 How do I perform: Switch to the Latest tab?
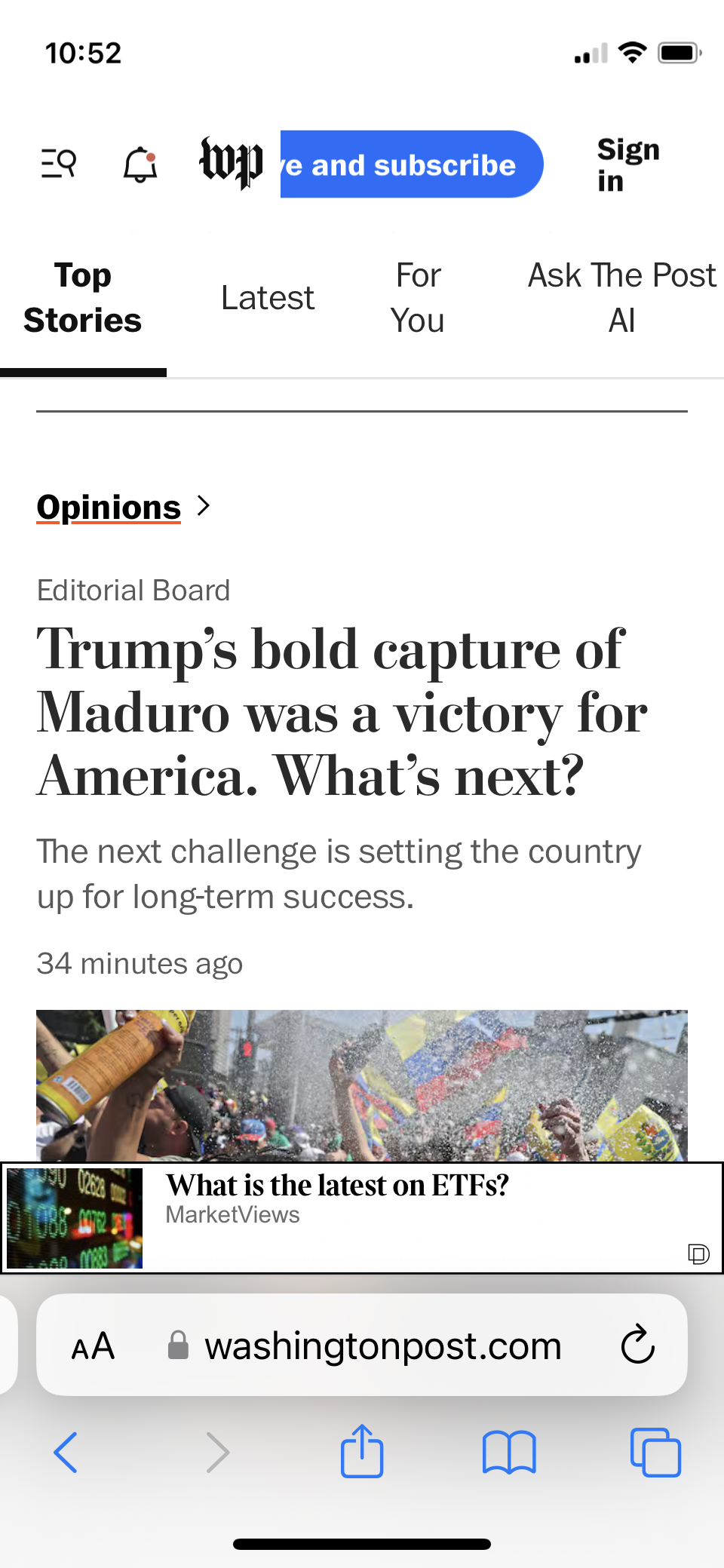pos(268,298)
